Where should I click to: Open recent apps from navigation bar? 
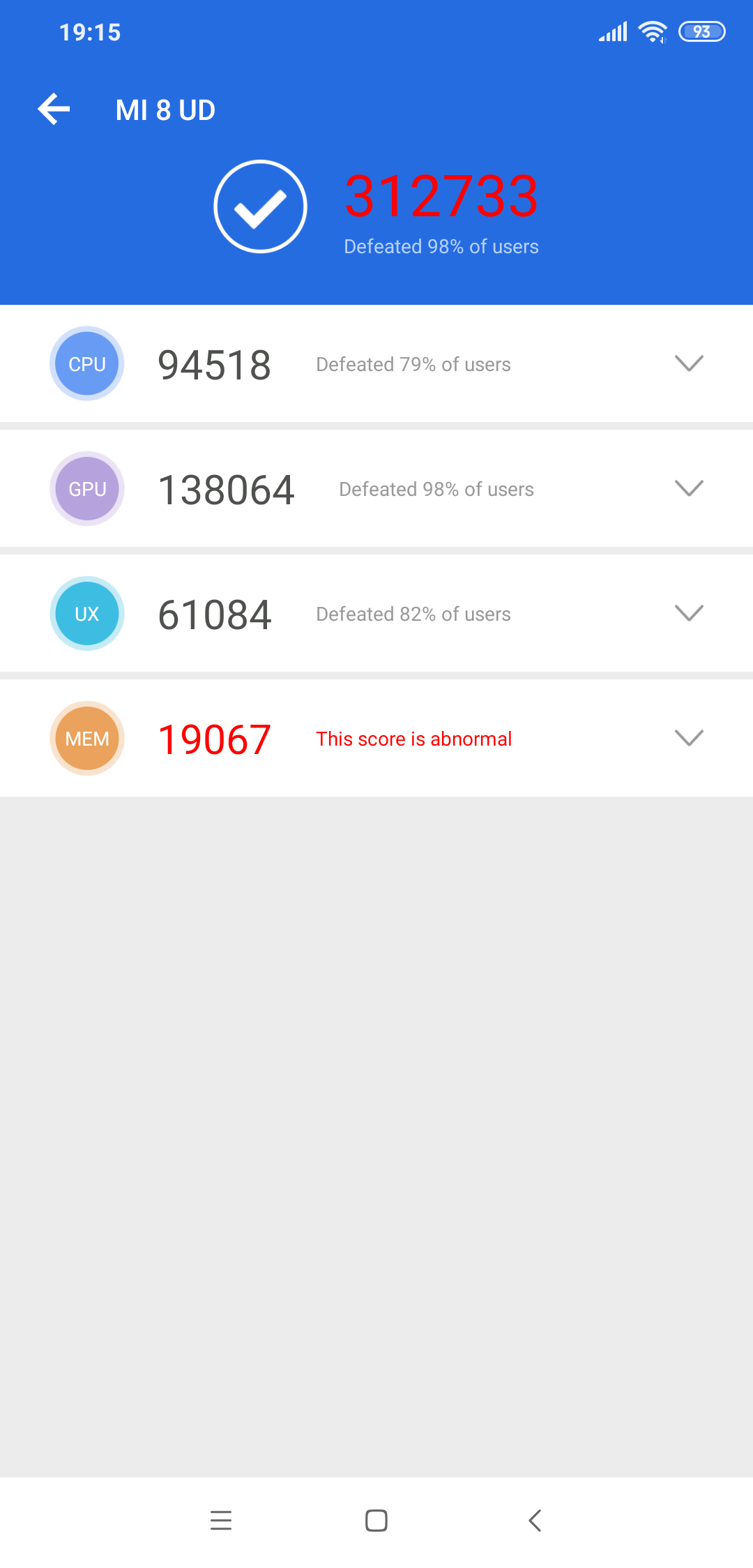tap(221, 1520)
